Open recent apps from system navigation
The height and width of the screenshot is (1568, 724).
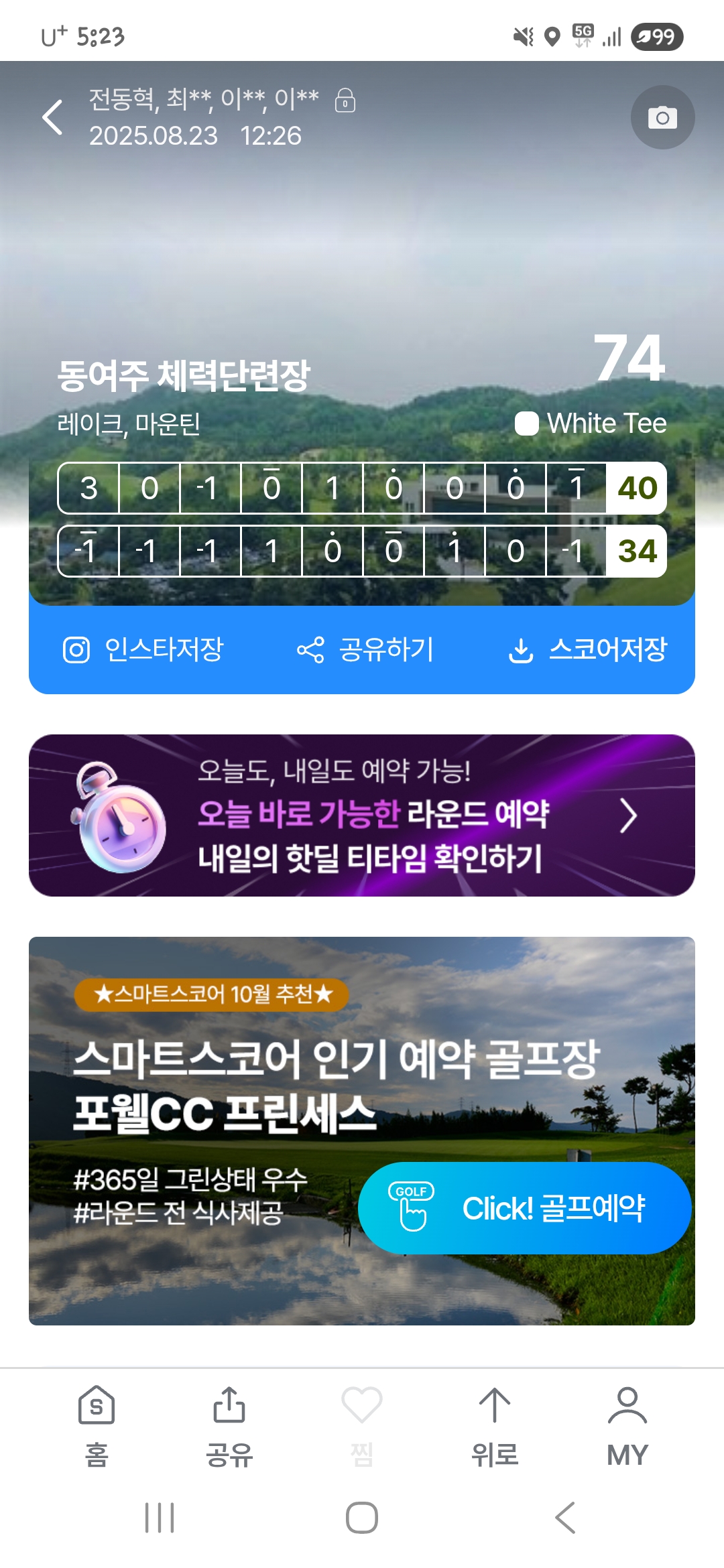pos(160,1518)
